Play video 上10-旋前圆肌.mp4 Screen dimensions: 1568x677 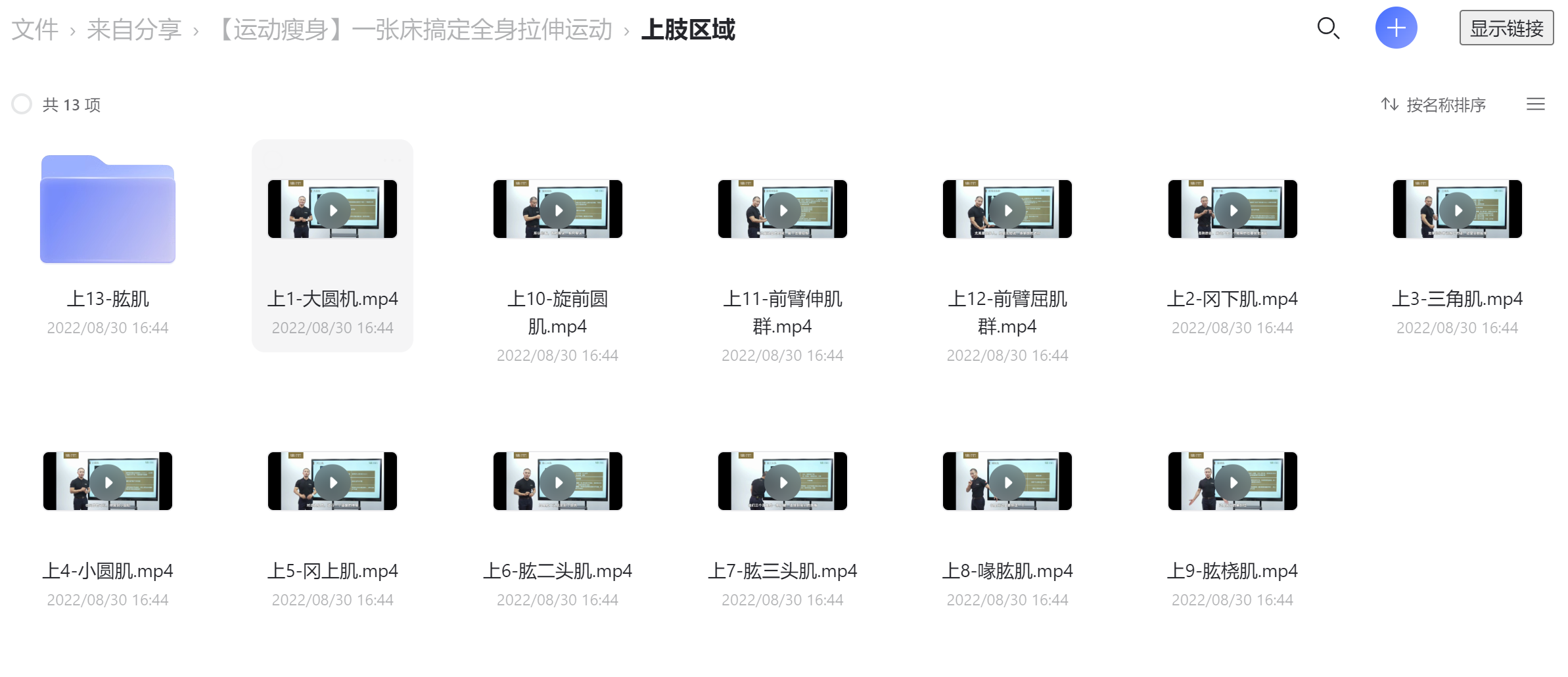coord(557,210)
